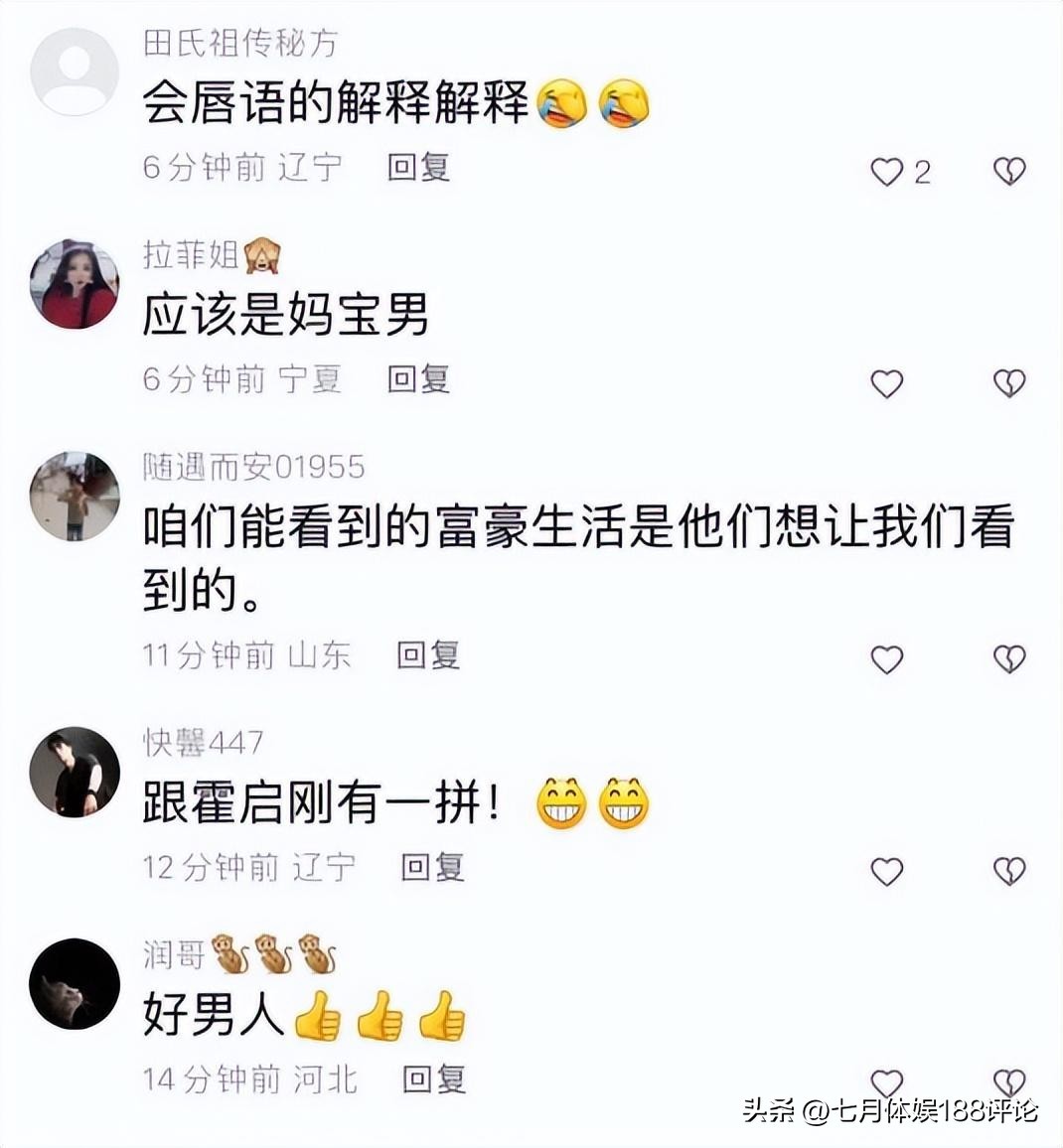Reply to 随遇而安01955's comment

coord(428,654)
